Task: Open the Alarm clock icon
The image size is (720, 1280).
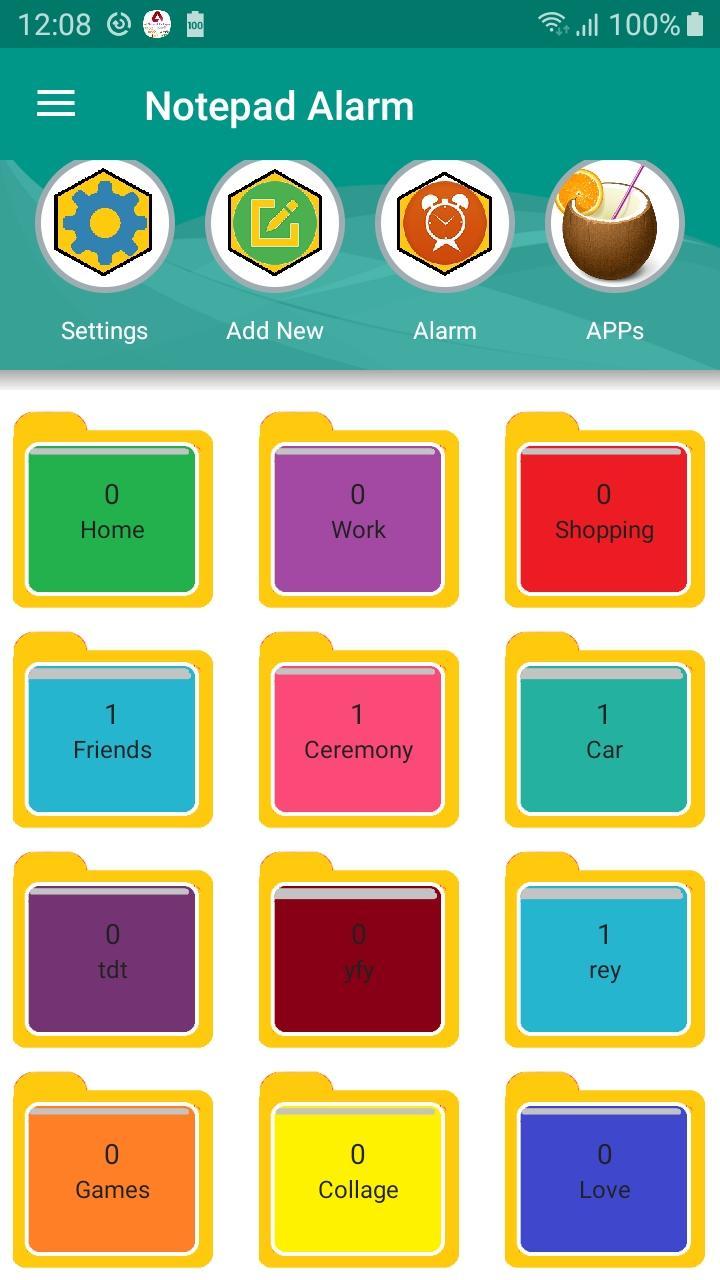Action: pos(445,222)
